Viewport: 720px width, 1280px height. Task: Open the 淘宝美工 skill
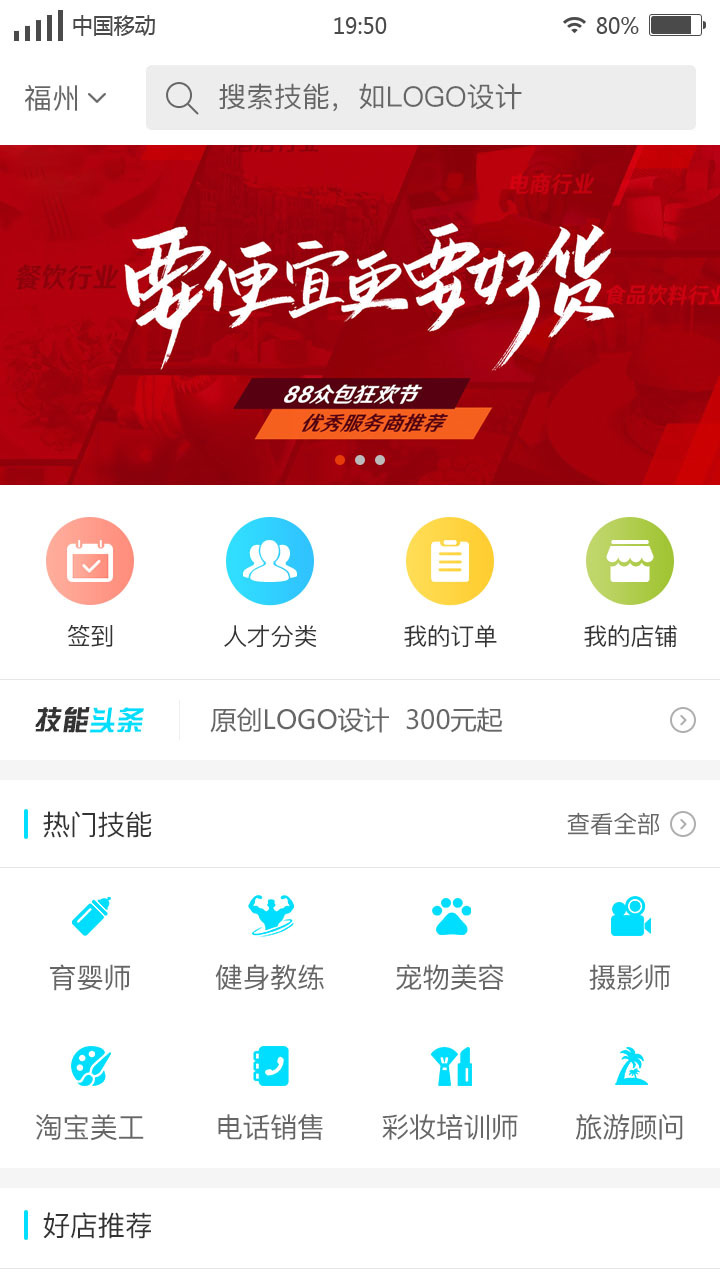point(90,1092)
